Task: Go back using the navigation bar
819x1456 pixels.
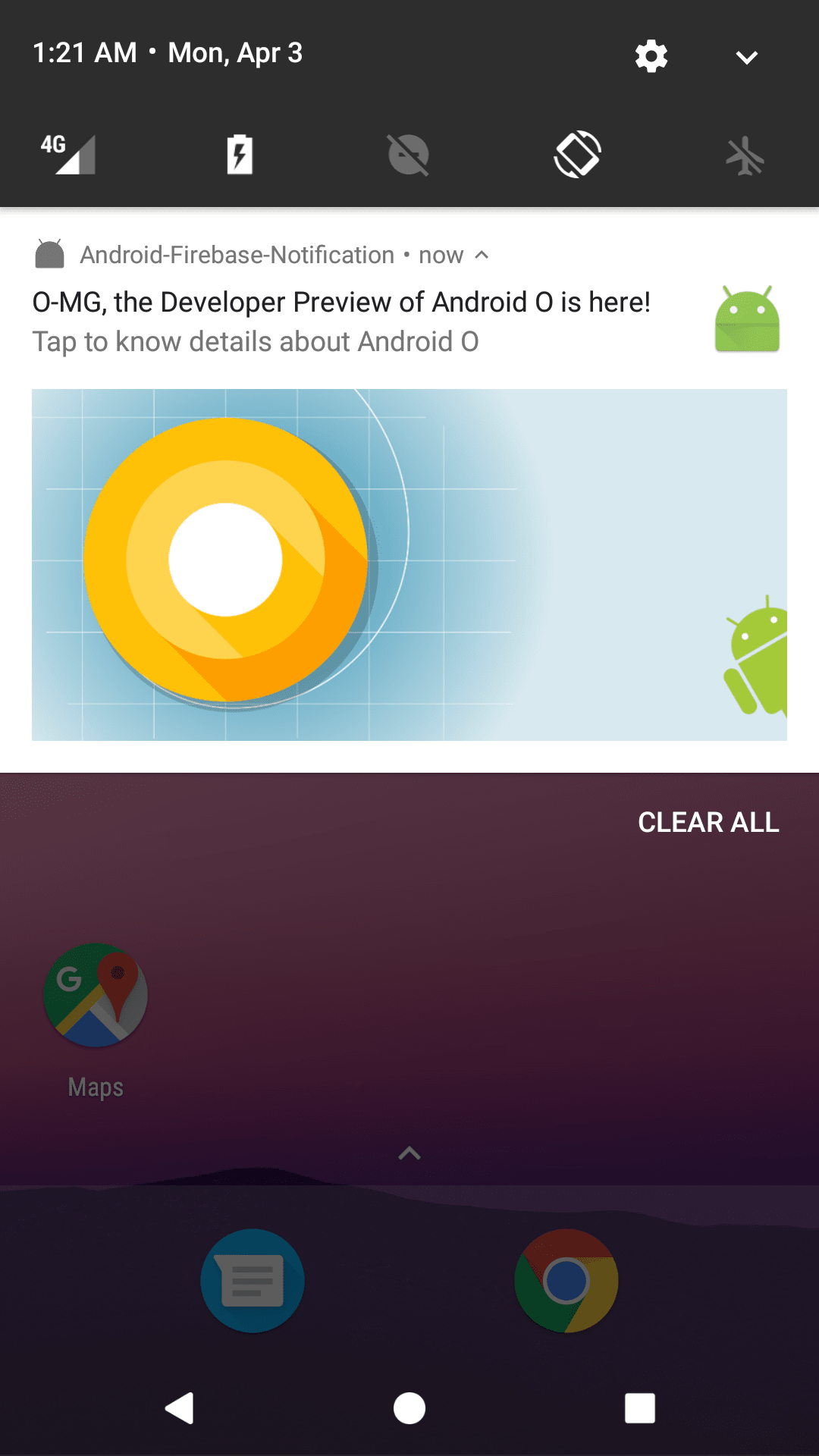Action: [x=180, y=1408]
